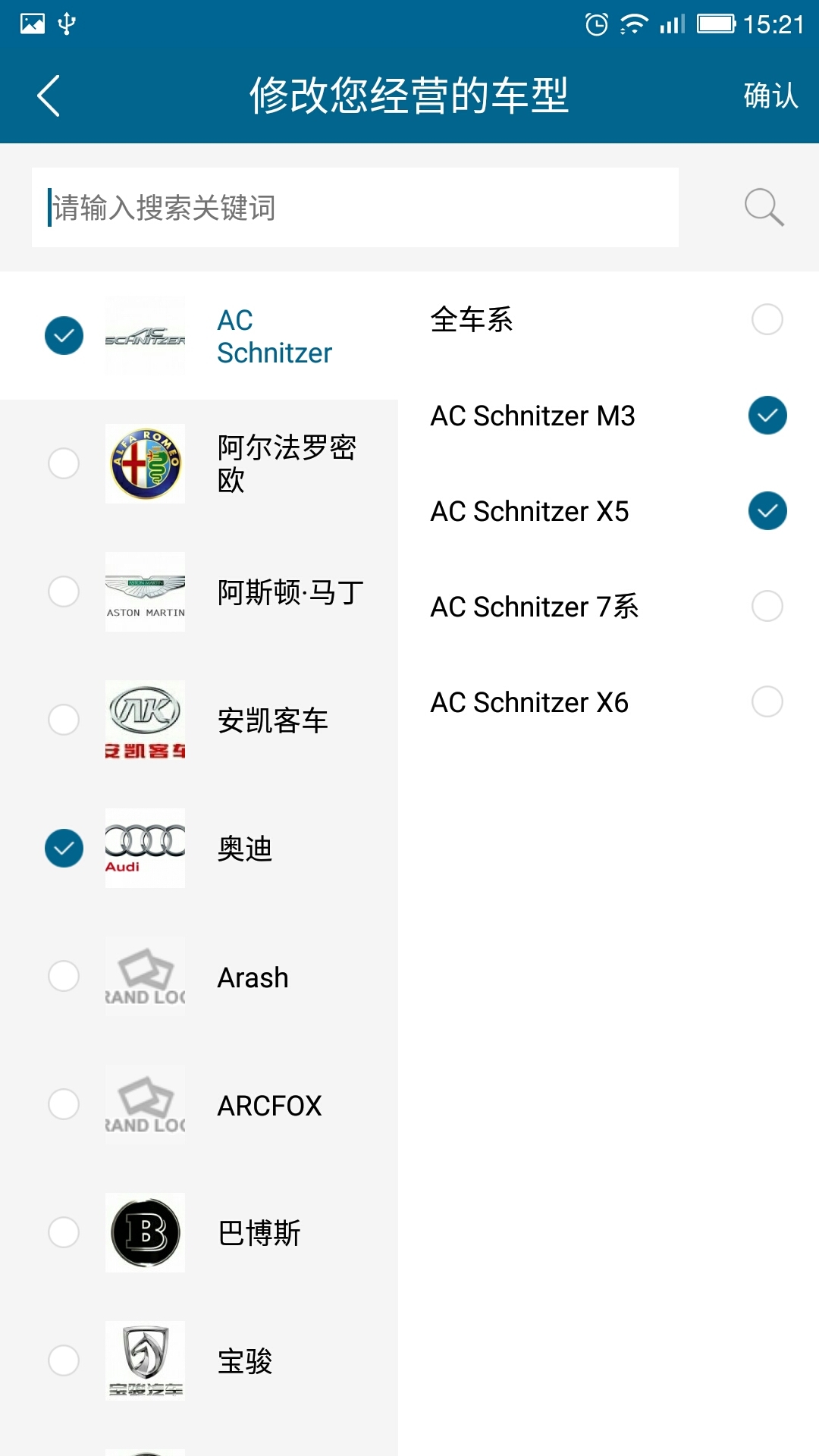
Task: Select the 安凯客车 brand checkbox
Action: point(64,720)
